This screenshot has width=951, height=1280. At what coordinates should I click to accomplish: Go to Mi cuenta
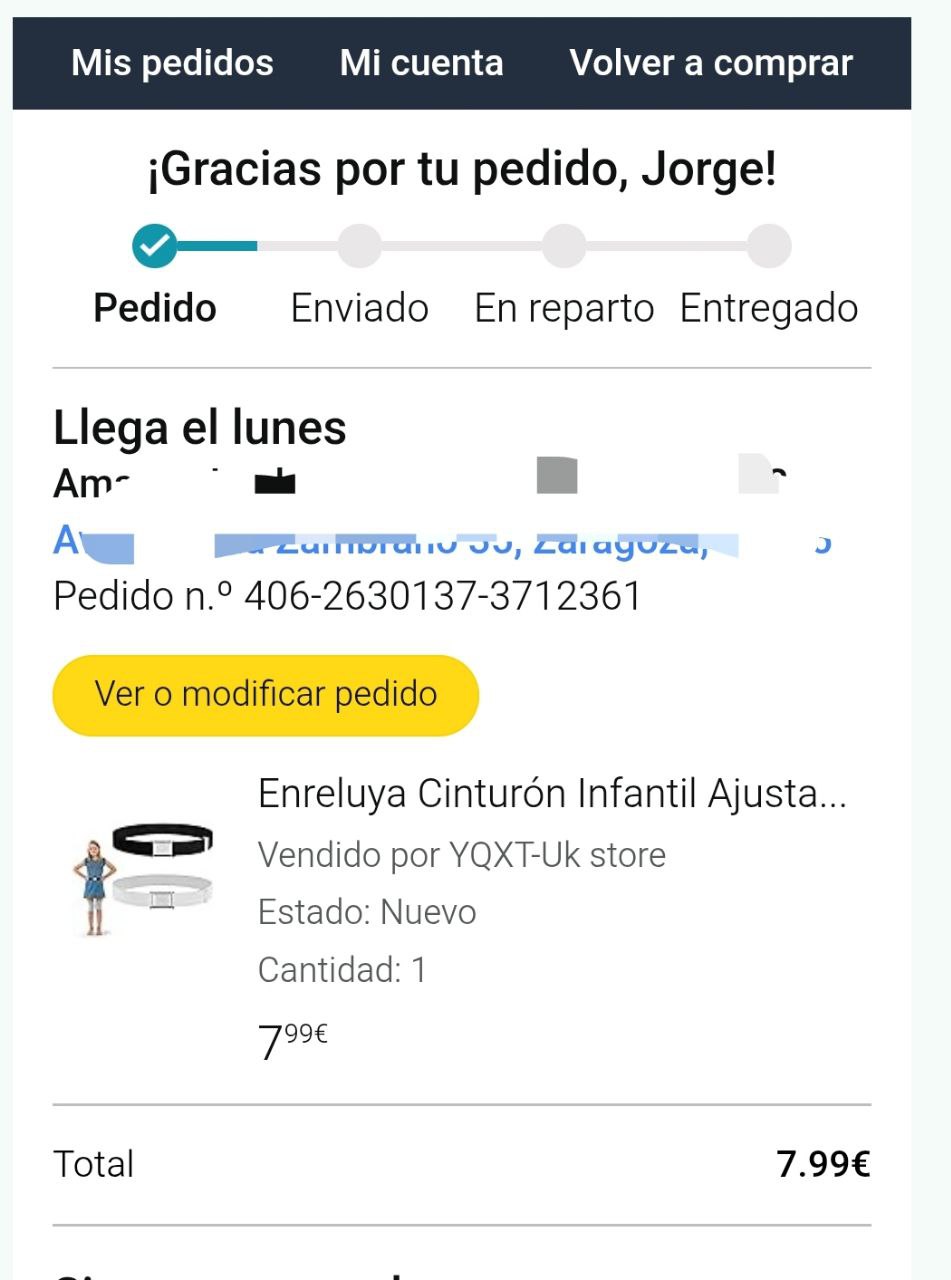pos(421,63)
